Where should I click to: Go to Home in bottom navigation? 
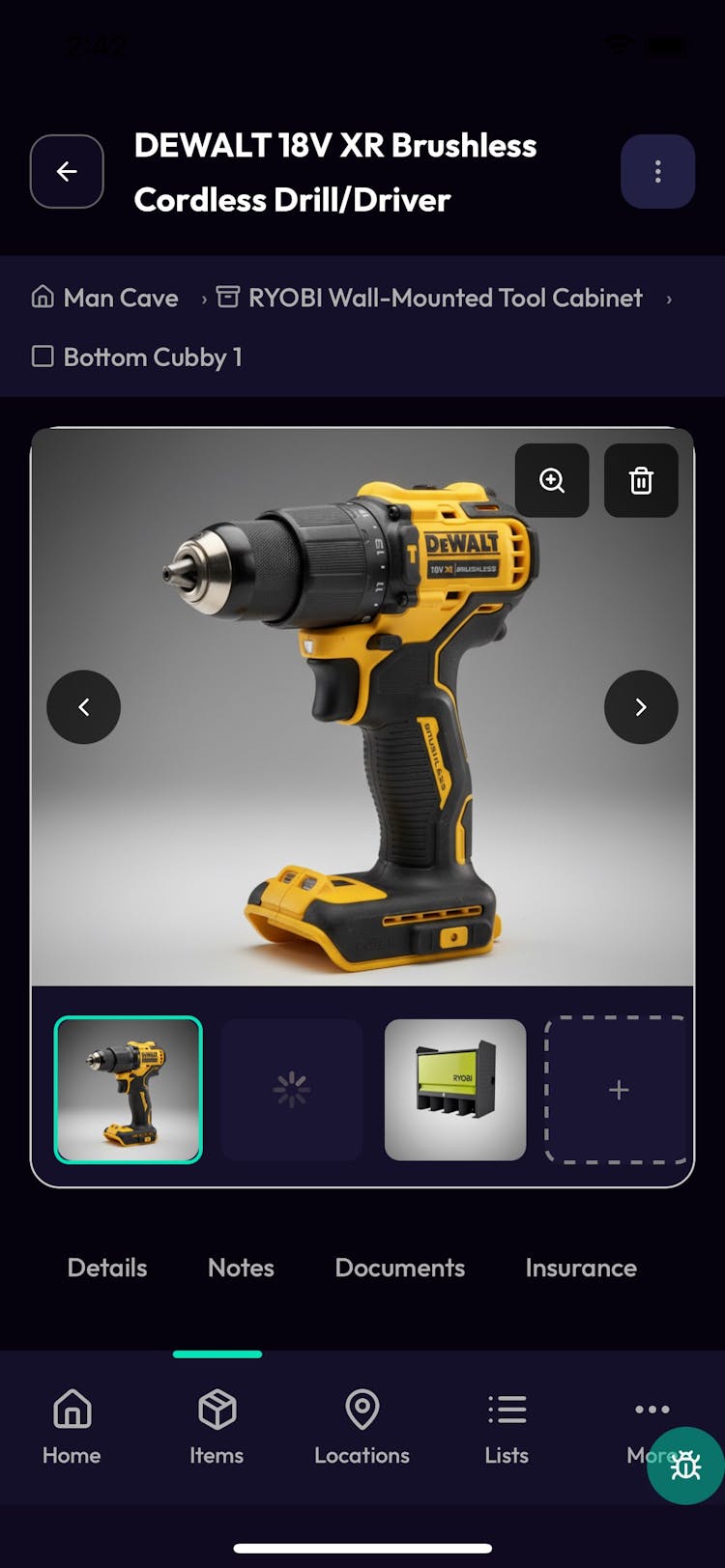pos(72,1428)
